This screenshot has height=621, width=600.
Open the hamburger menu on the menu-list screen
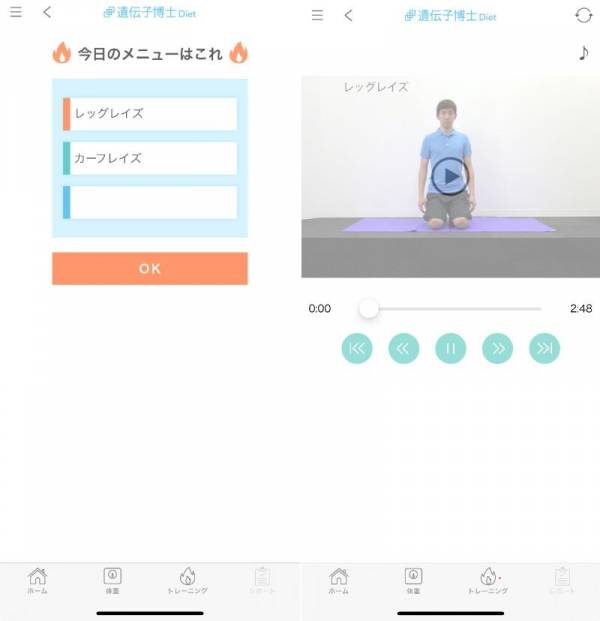point(16,13)
